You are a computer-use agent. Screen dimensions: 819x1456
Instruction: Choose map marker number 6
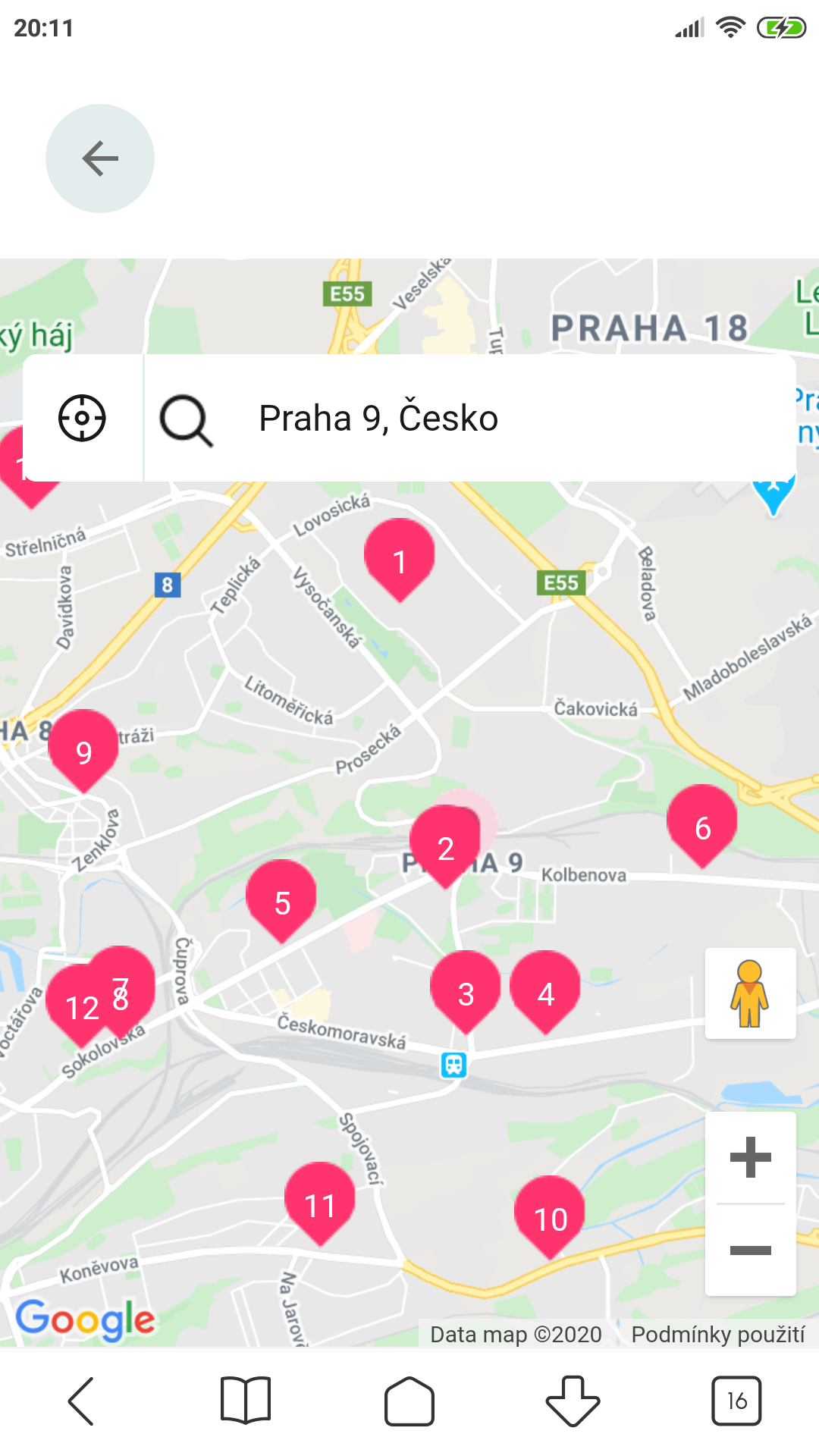click(x=702, y=823)
